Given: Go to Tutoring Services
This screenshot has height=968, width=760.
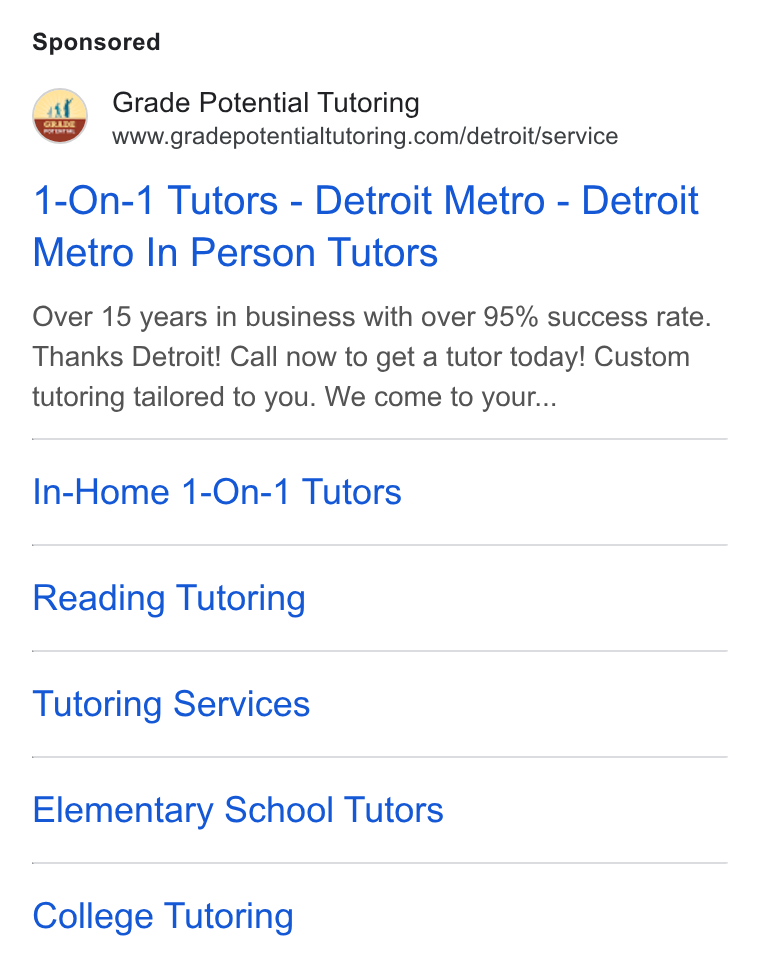Looking at the screenshot, I should [x=171, y=704].
